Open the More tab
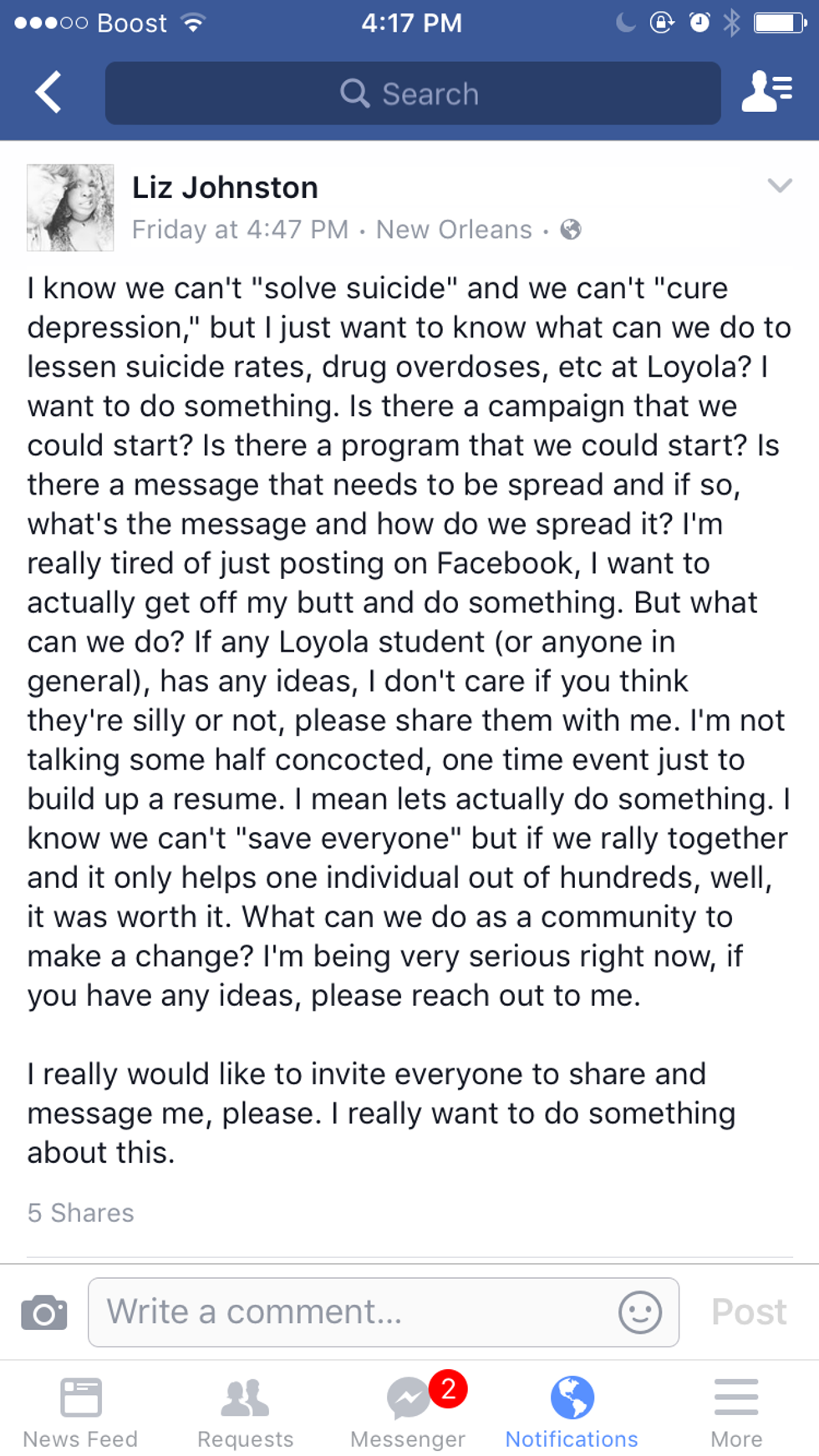Viewport: 819px width, 1456px height. (x=736, y=1412)
